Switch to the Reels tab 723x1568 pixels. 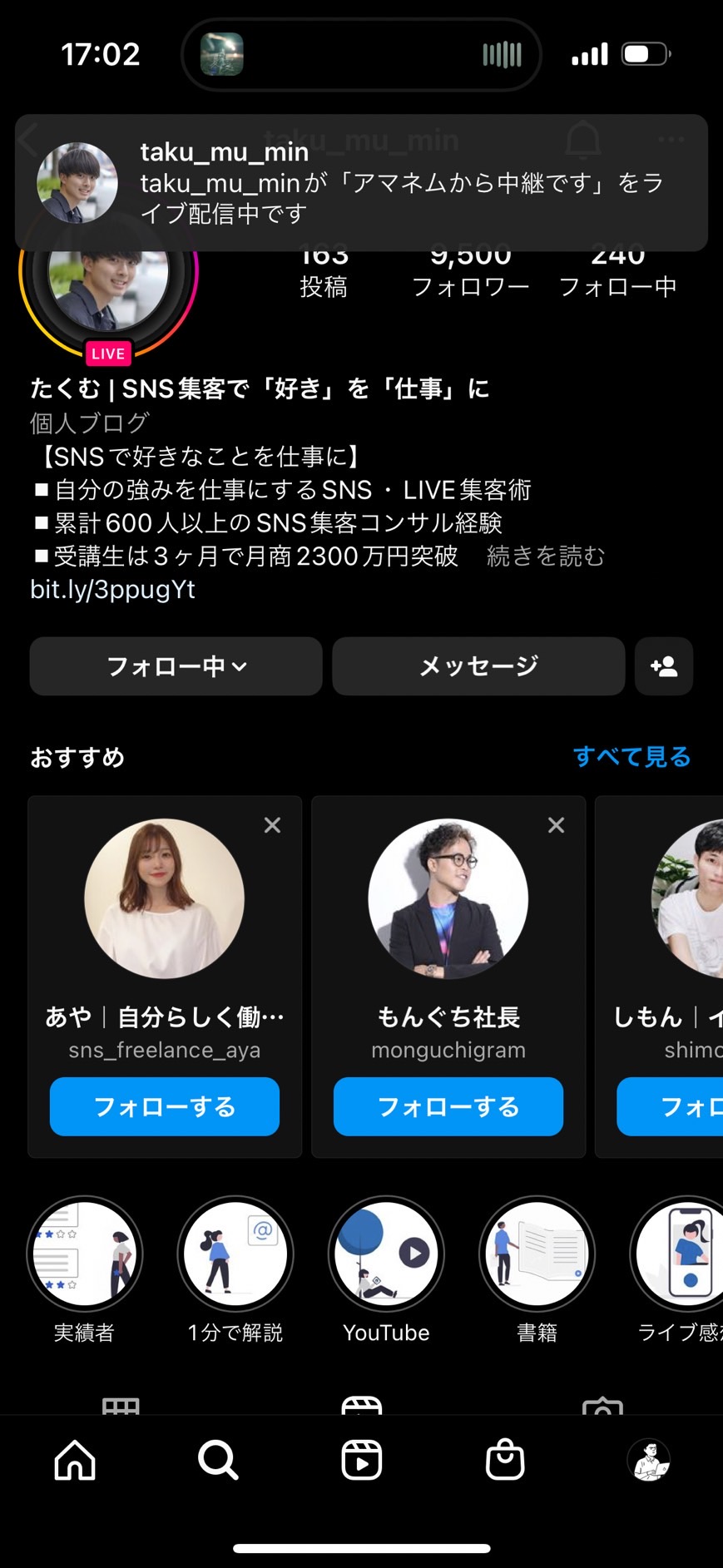coord(361,1460)
